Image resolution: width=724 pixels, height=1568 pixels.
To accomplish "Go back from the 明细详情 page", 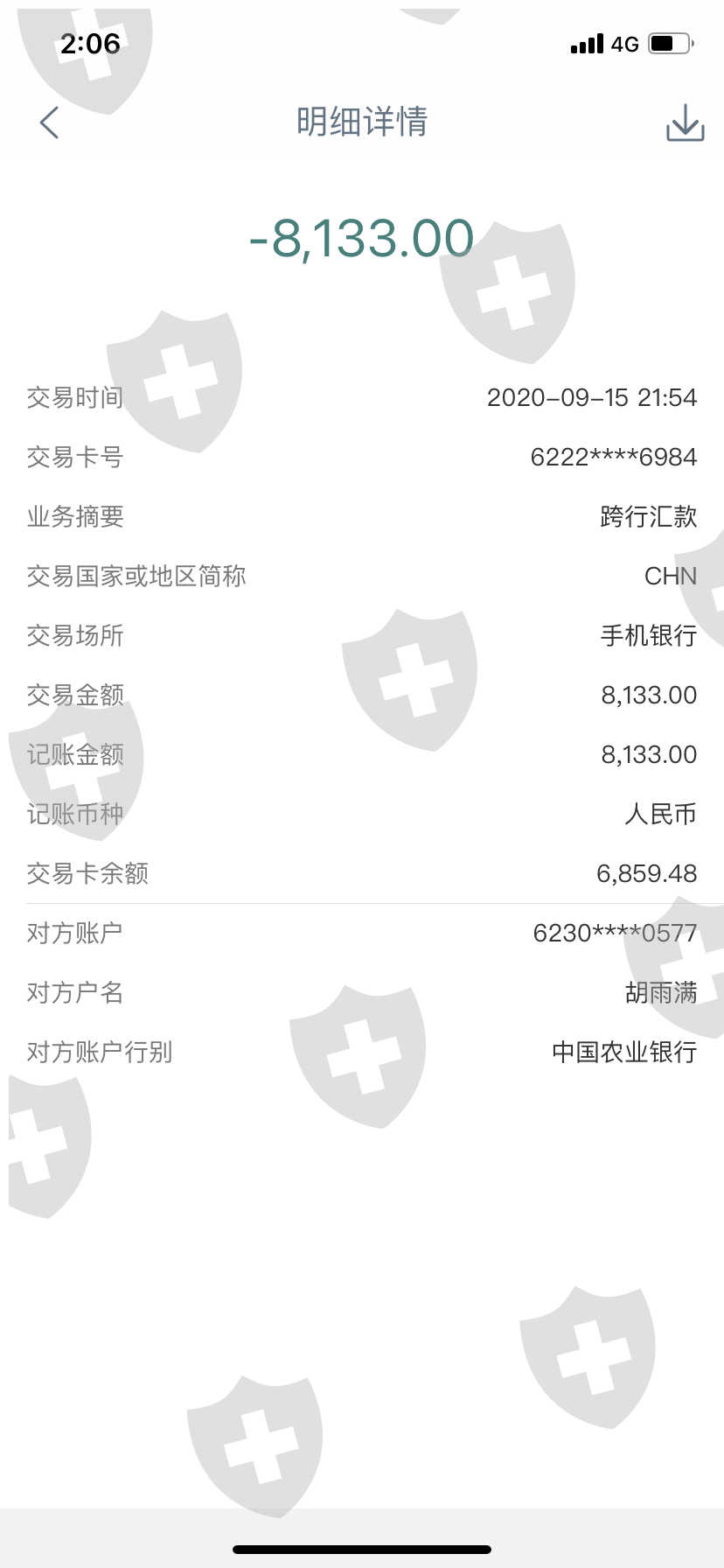I will 50,122.
